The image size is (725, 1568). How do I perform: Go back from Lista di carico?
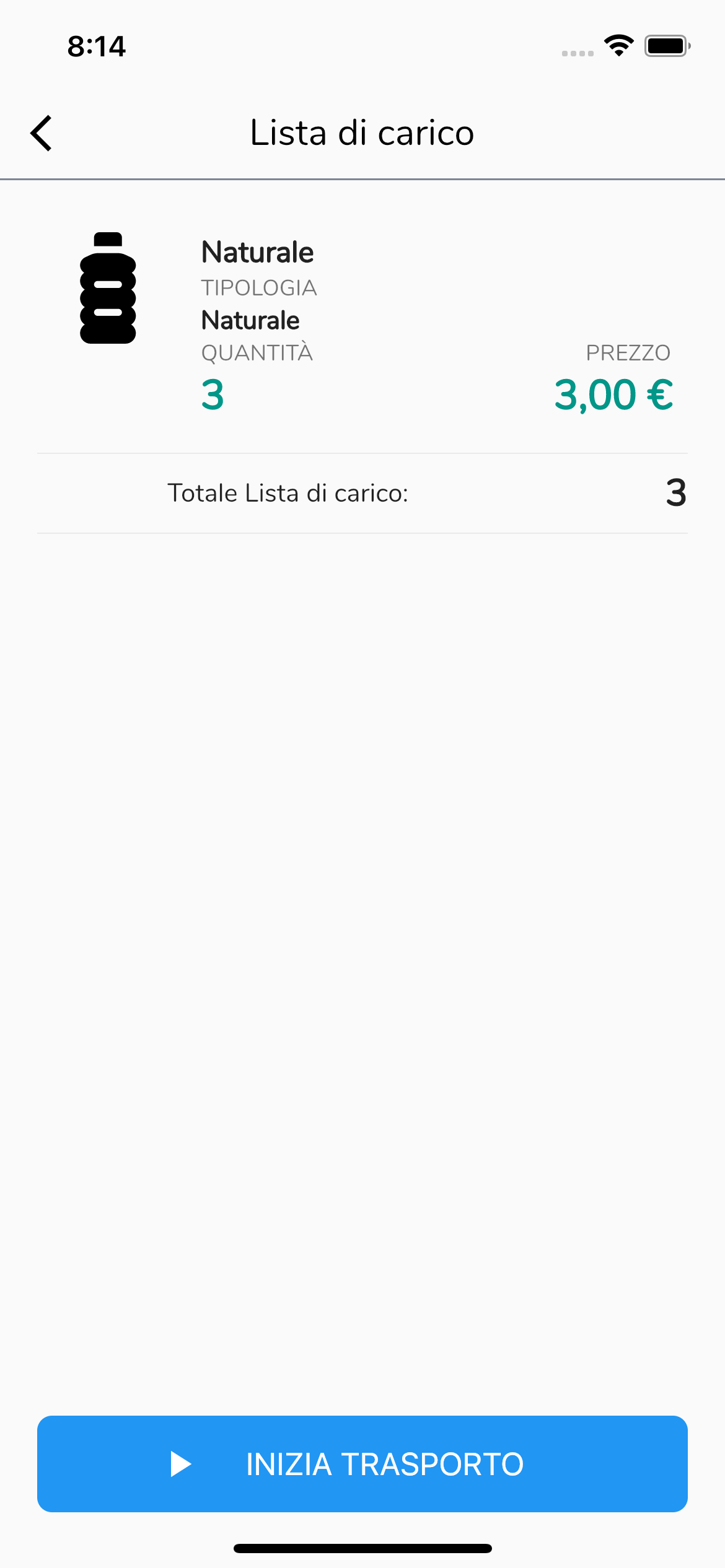(42, 133)
